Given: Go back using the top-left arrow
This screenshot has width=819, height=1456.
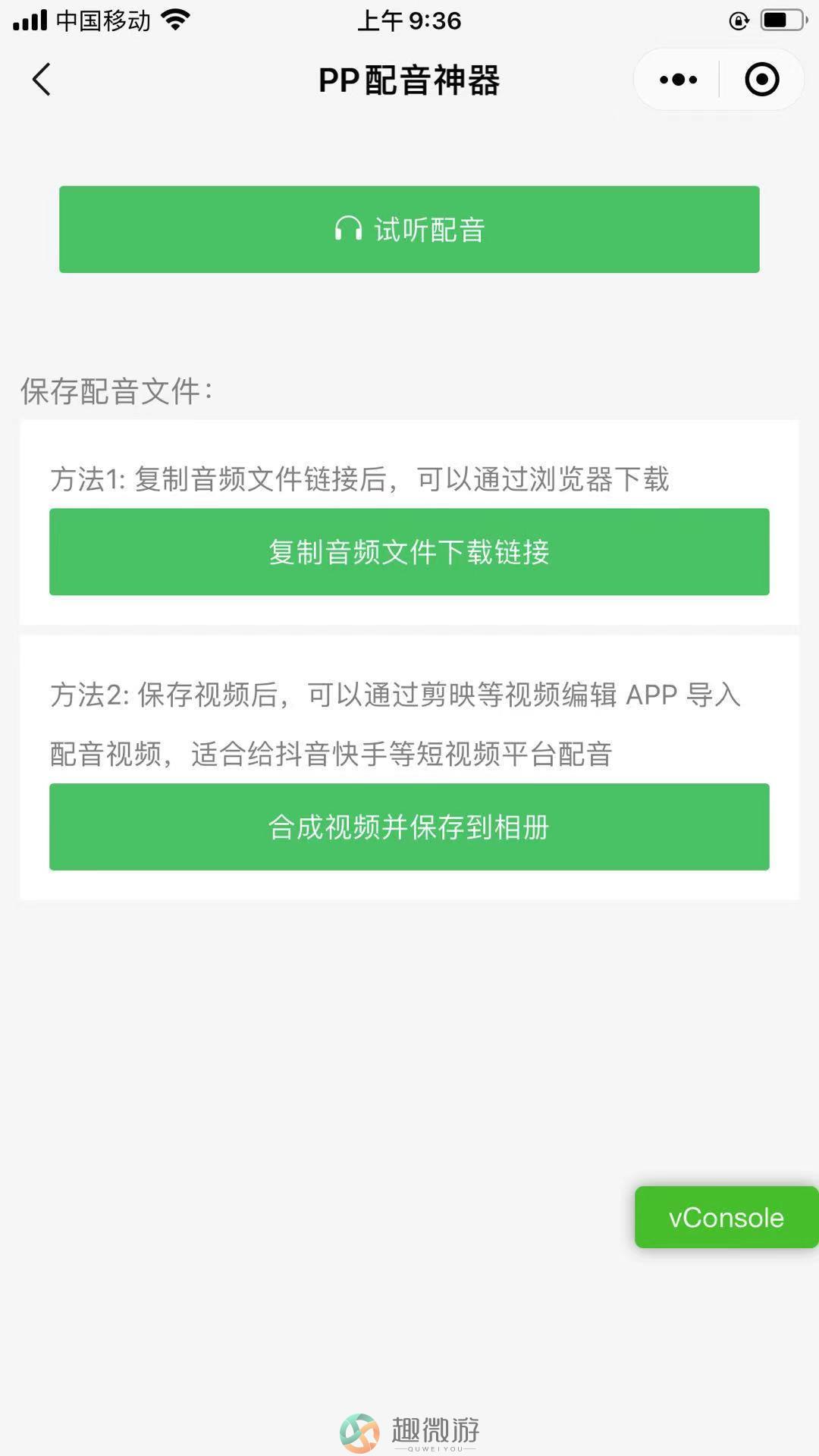Looking at the screenshot, I should pos(42,80).
